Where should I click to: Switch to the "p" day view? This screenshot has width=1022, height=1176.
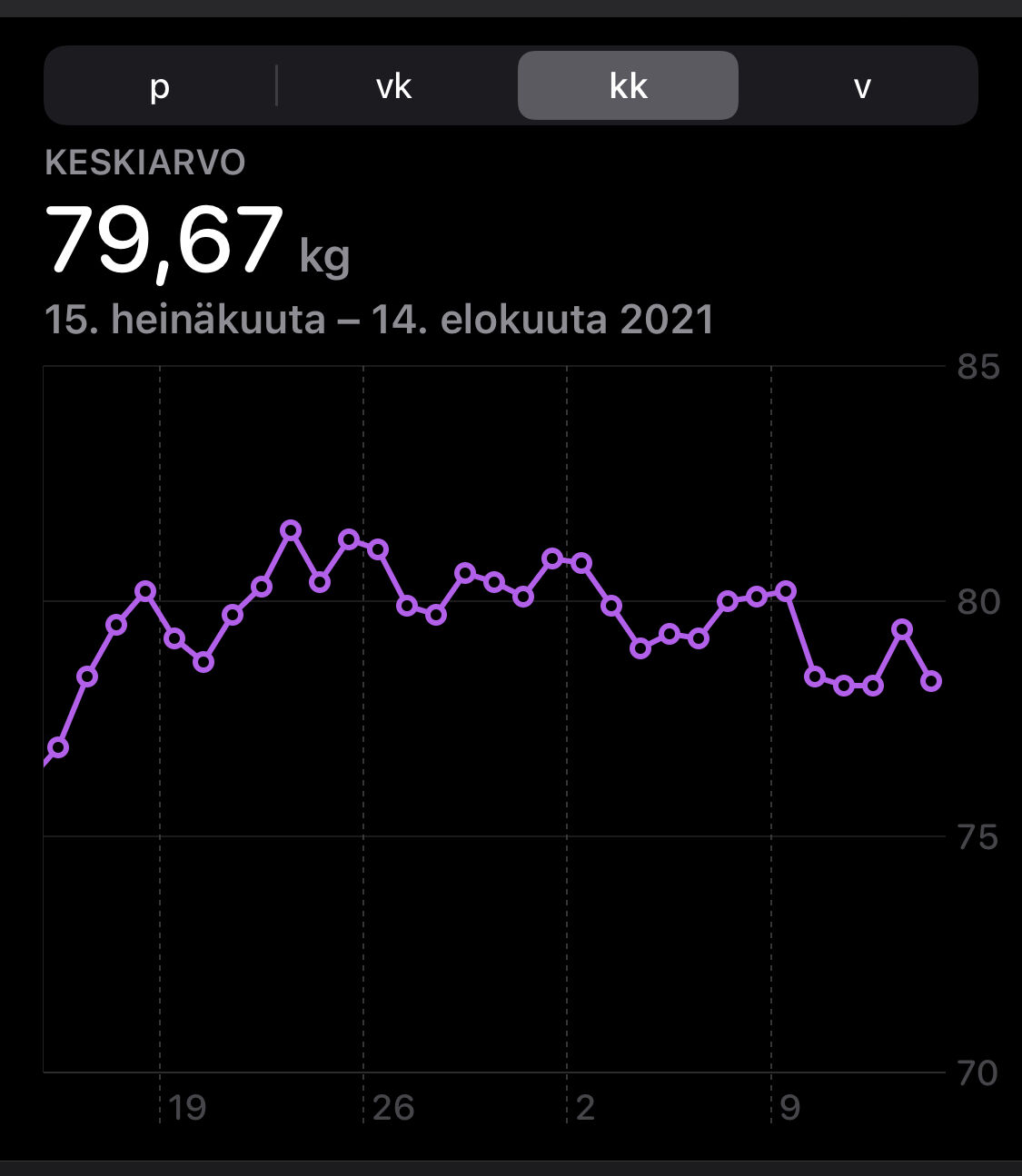coord(160,86)
